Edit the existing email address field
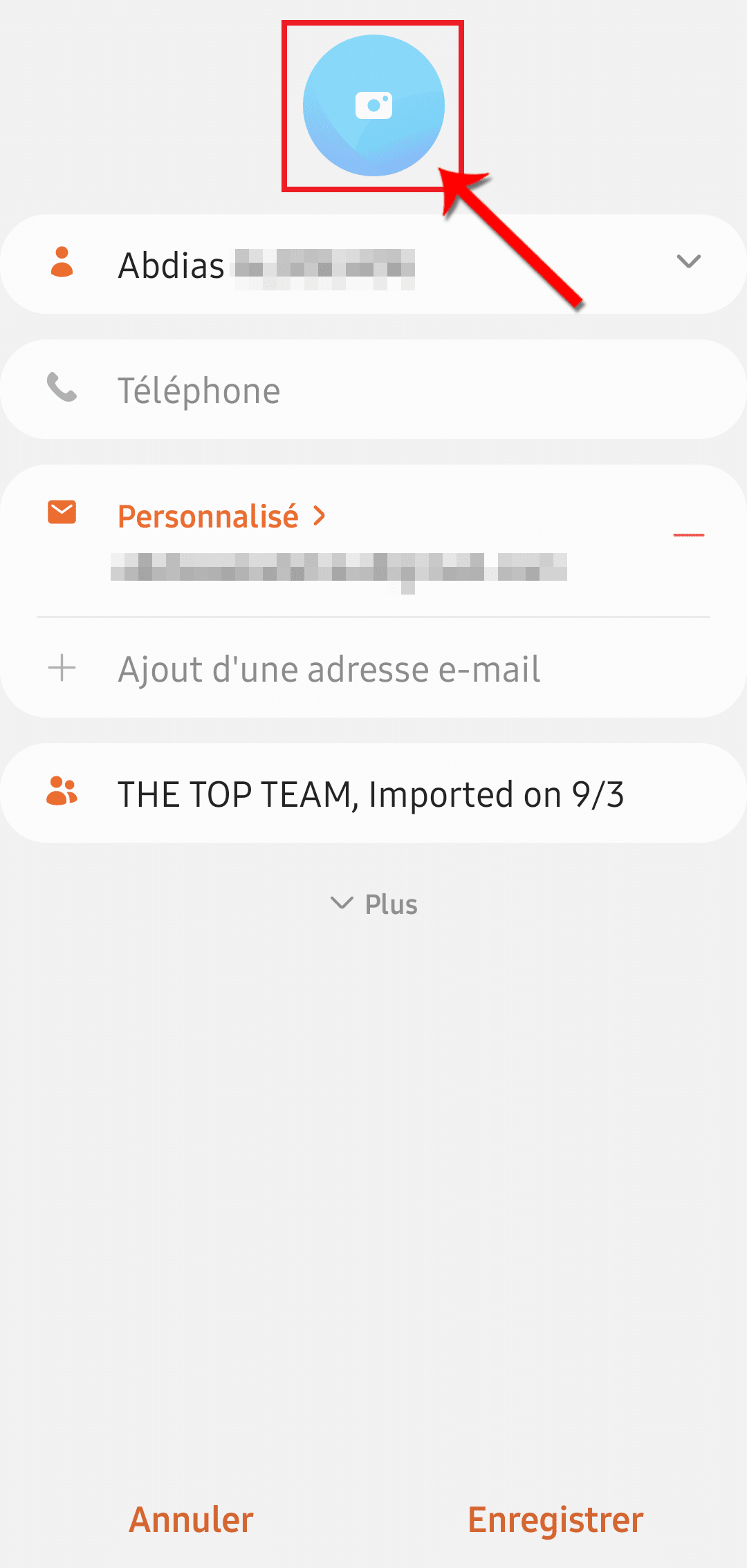747x1568 pixels. tap(339, 568)
